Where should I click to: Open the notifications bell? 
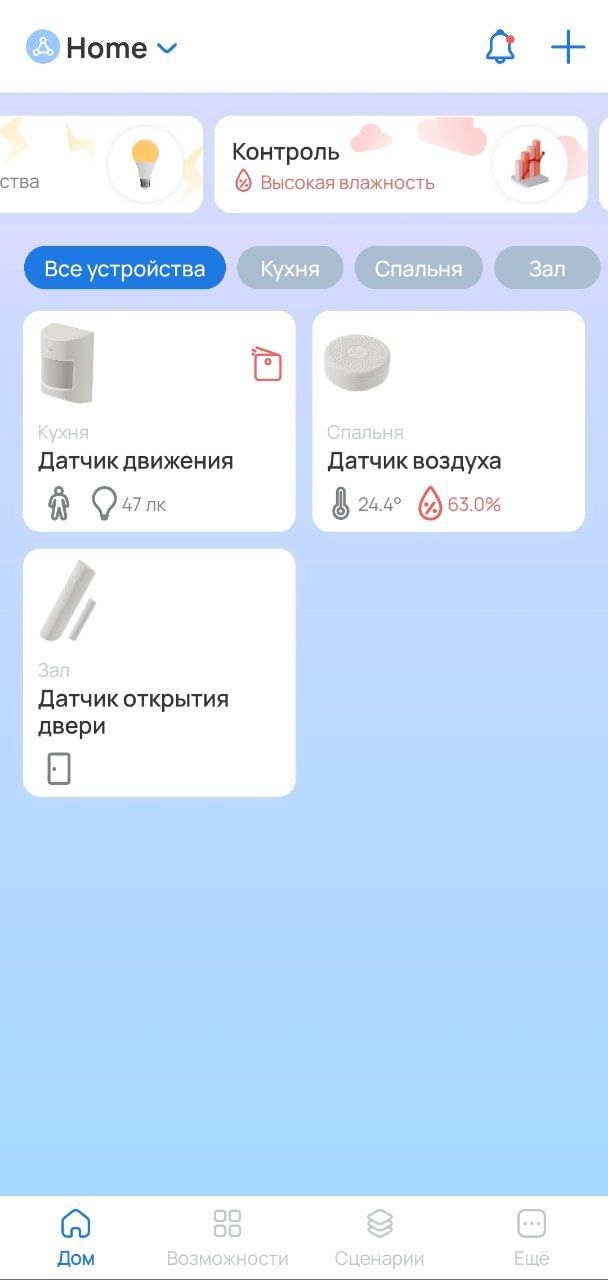coord(500,47)
